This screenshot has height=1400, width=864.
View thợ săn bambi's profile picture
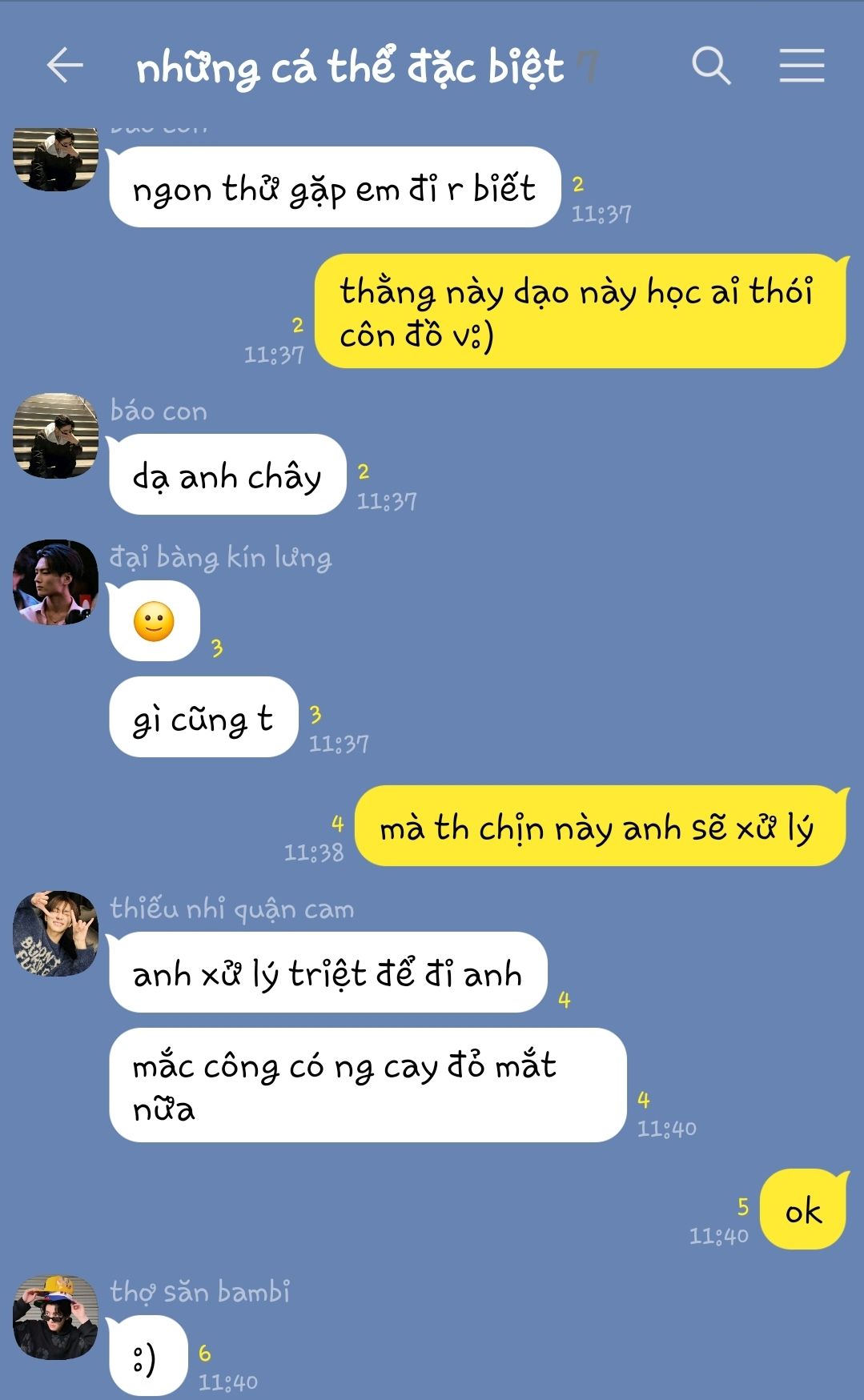point(55,1318)
